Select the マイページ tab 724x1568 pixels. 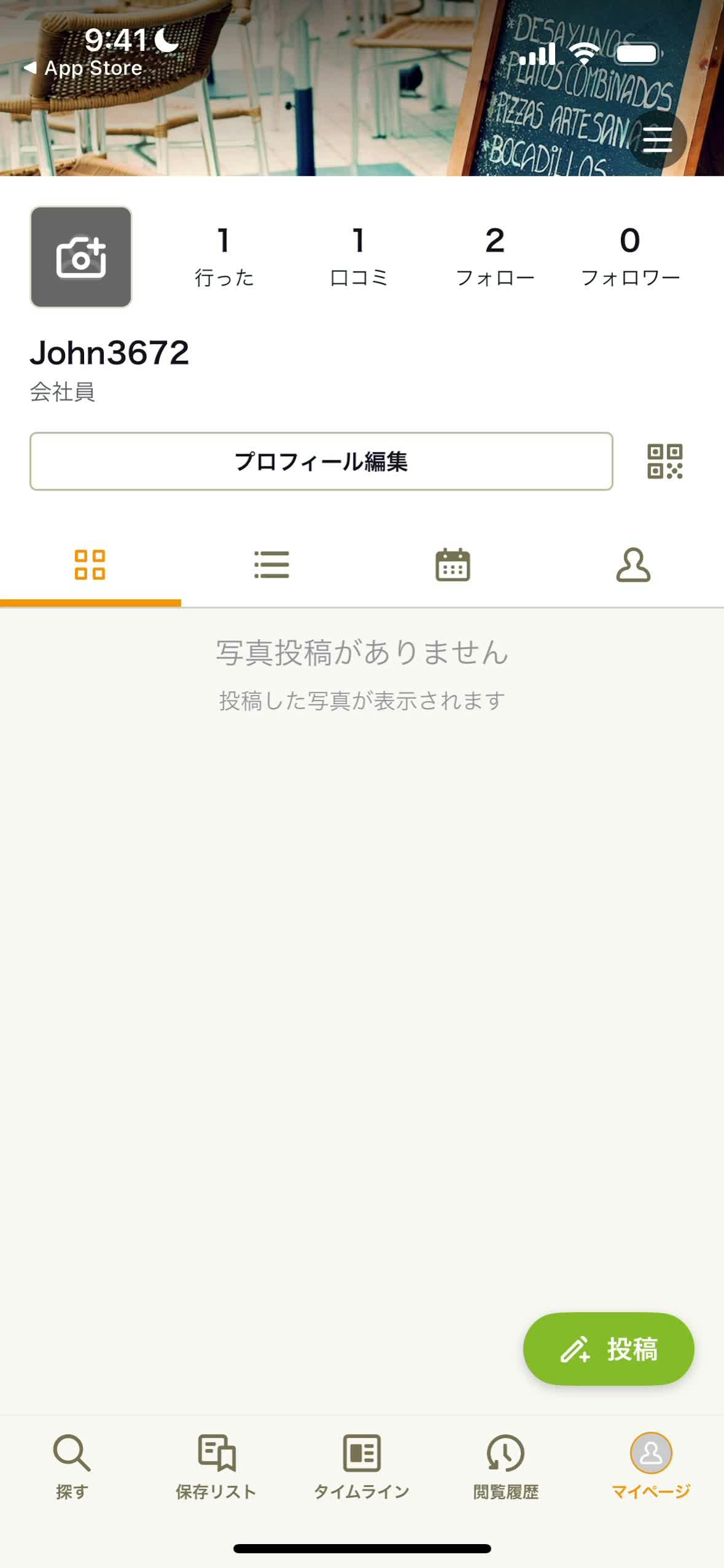651,1465
